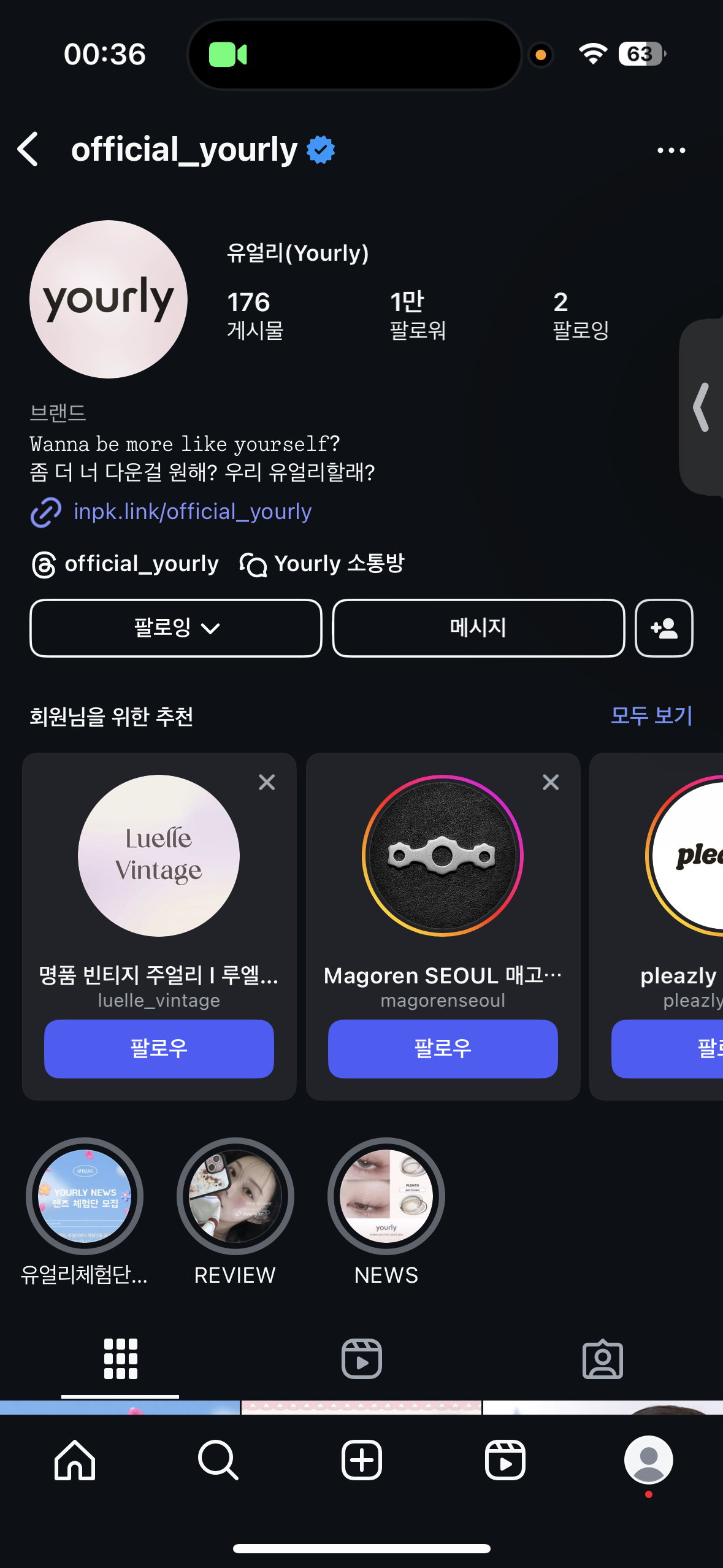Tap the 메시지 message button

(x=478, y=628)
